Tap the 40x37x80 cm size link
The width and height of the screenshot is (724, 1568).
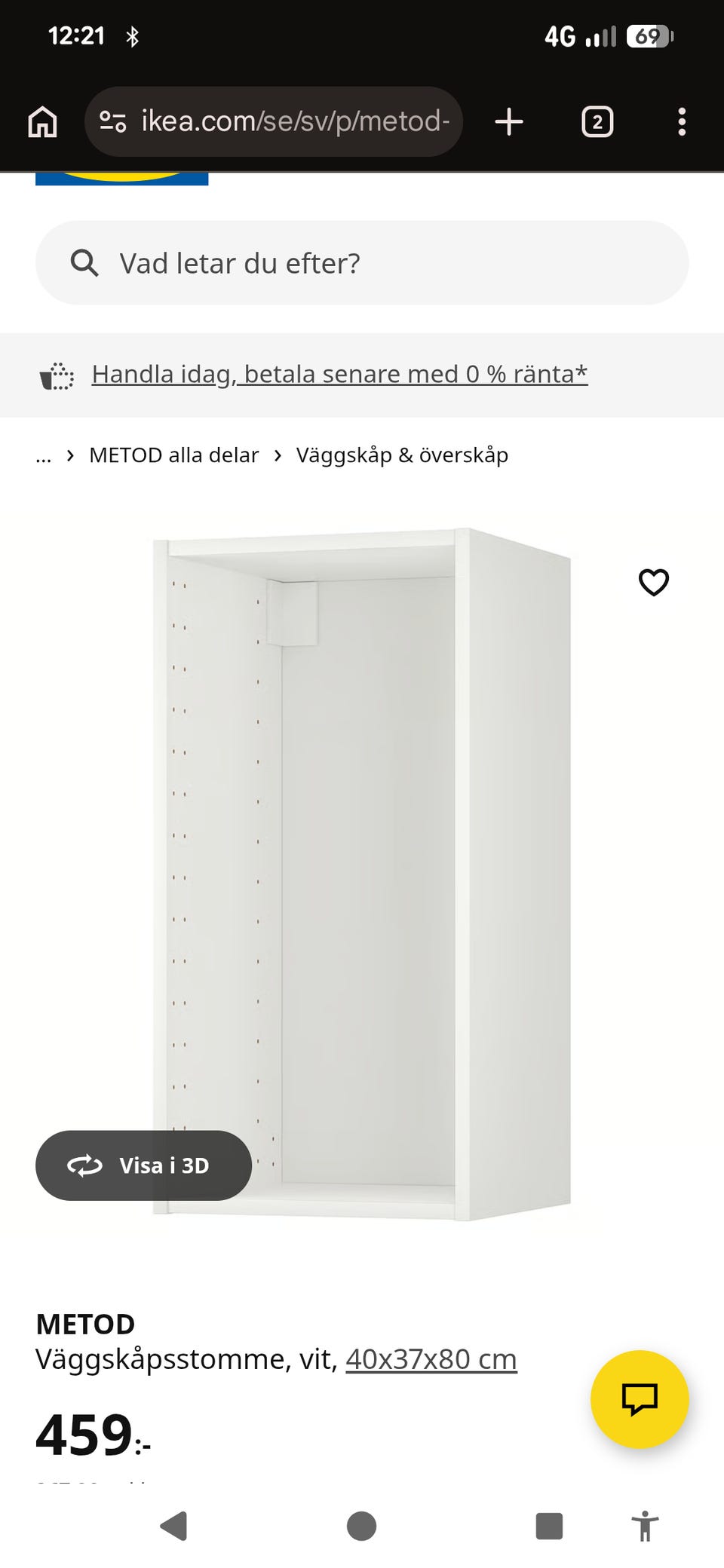pyautogui.click(x=430, y=1359)
